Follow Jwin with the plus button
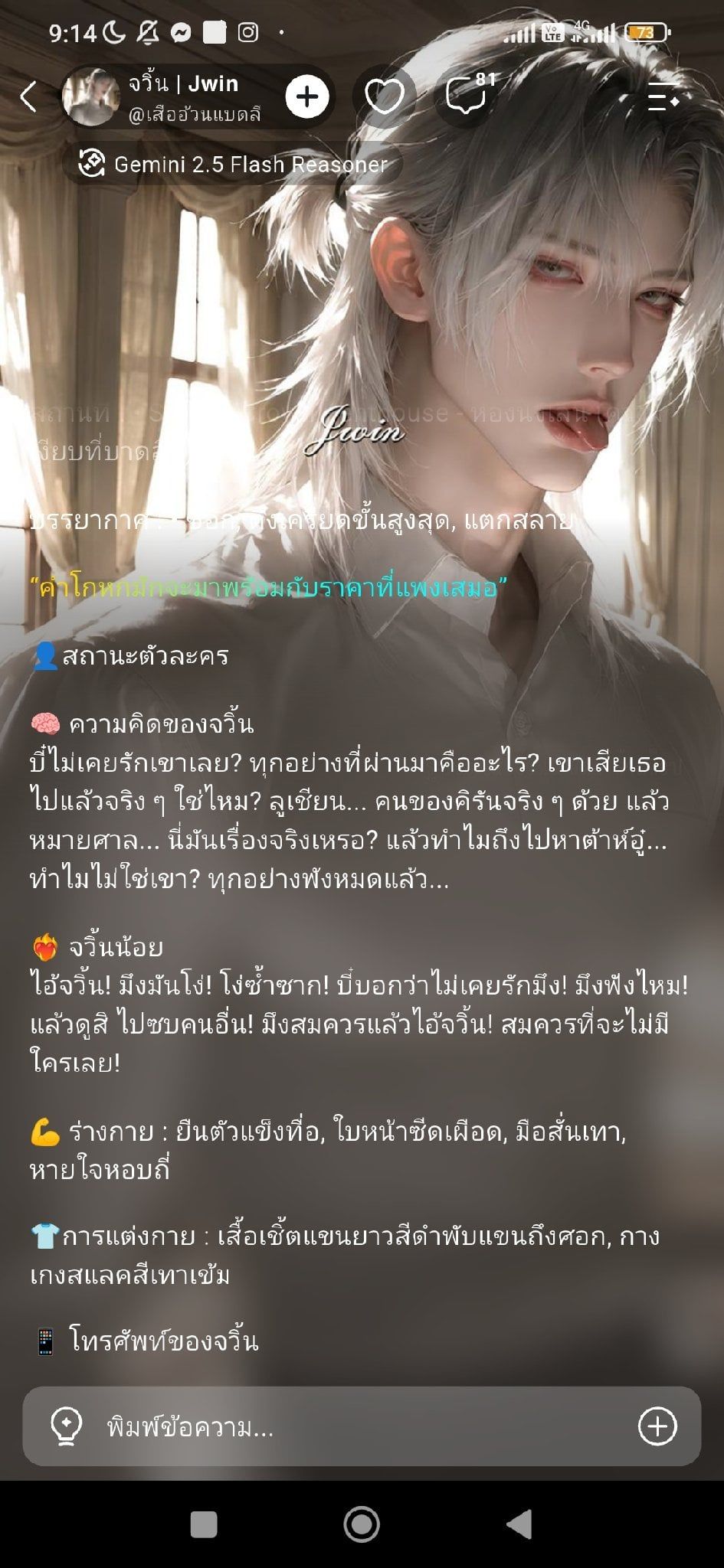Screen dimensions: 724x1568 click(x=307, y=96)
